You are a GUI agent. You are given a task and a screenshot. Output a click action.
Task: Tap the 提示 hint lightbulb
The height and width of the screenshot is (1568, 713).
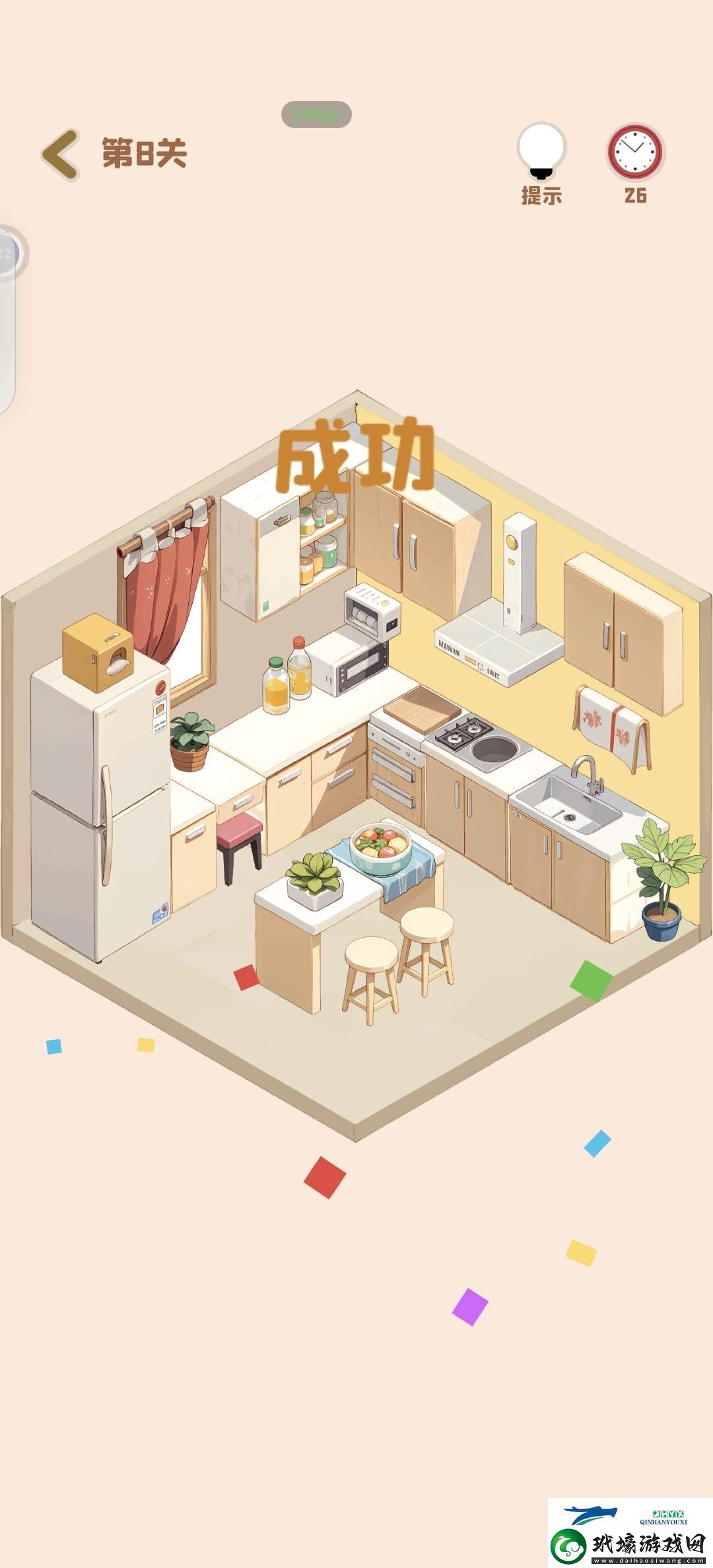coord(541,151)
